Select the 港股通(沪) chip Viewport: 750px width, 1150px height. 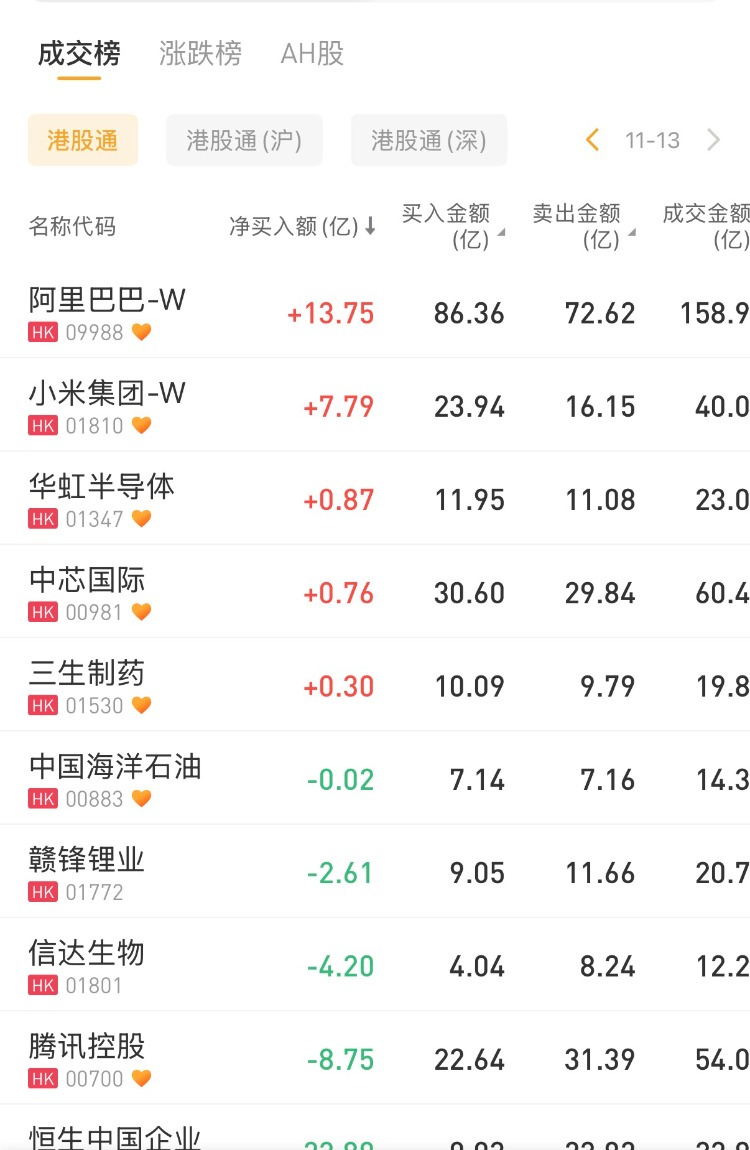(244, 140)
